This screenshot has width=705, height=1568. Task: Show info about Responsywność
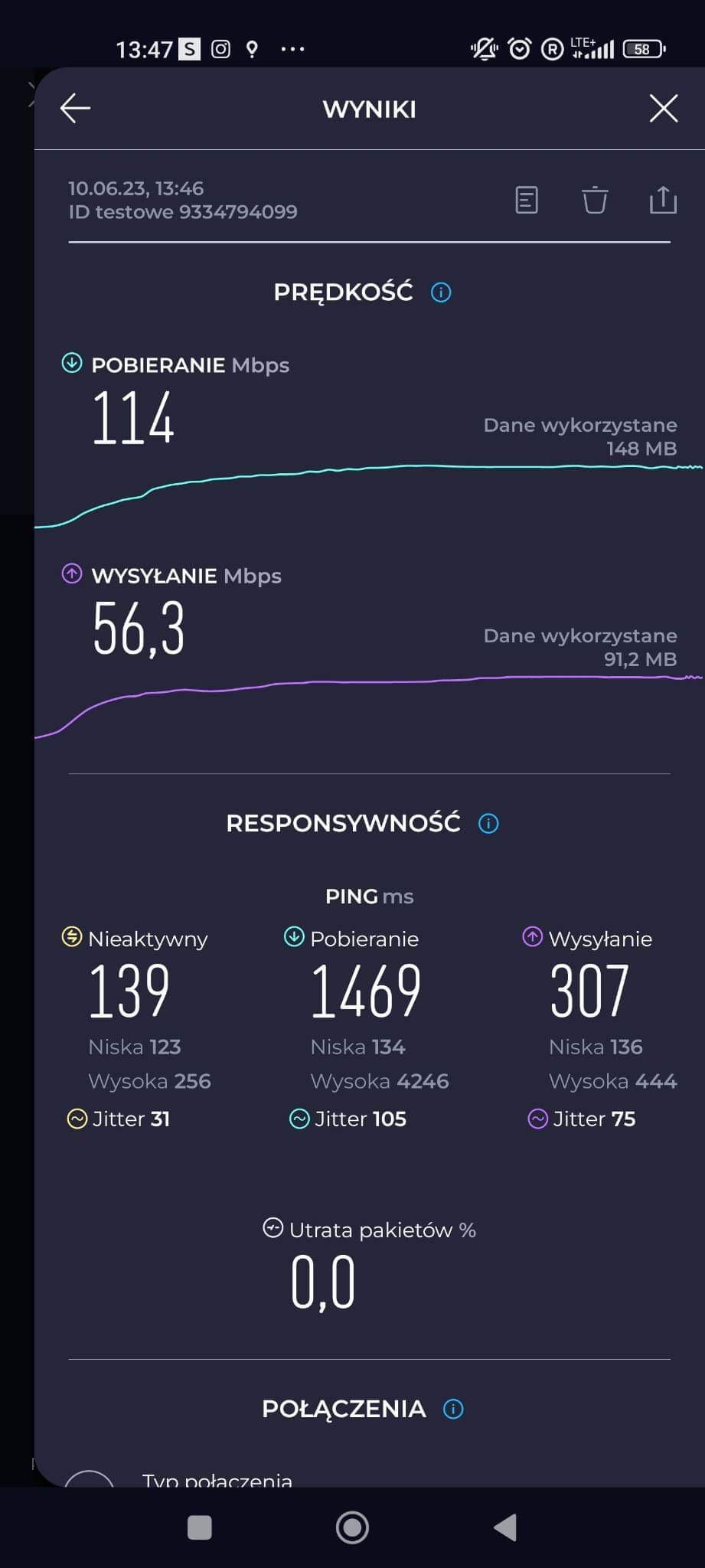(488, 824)
